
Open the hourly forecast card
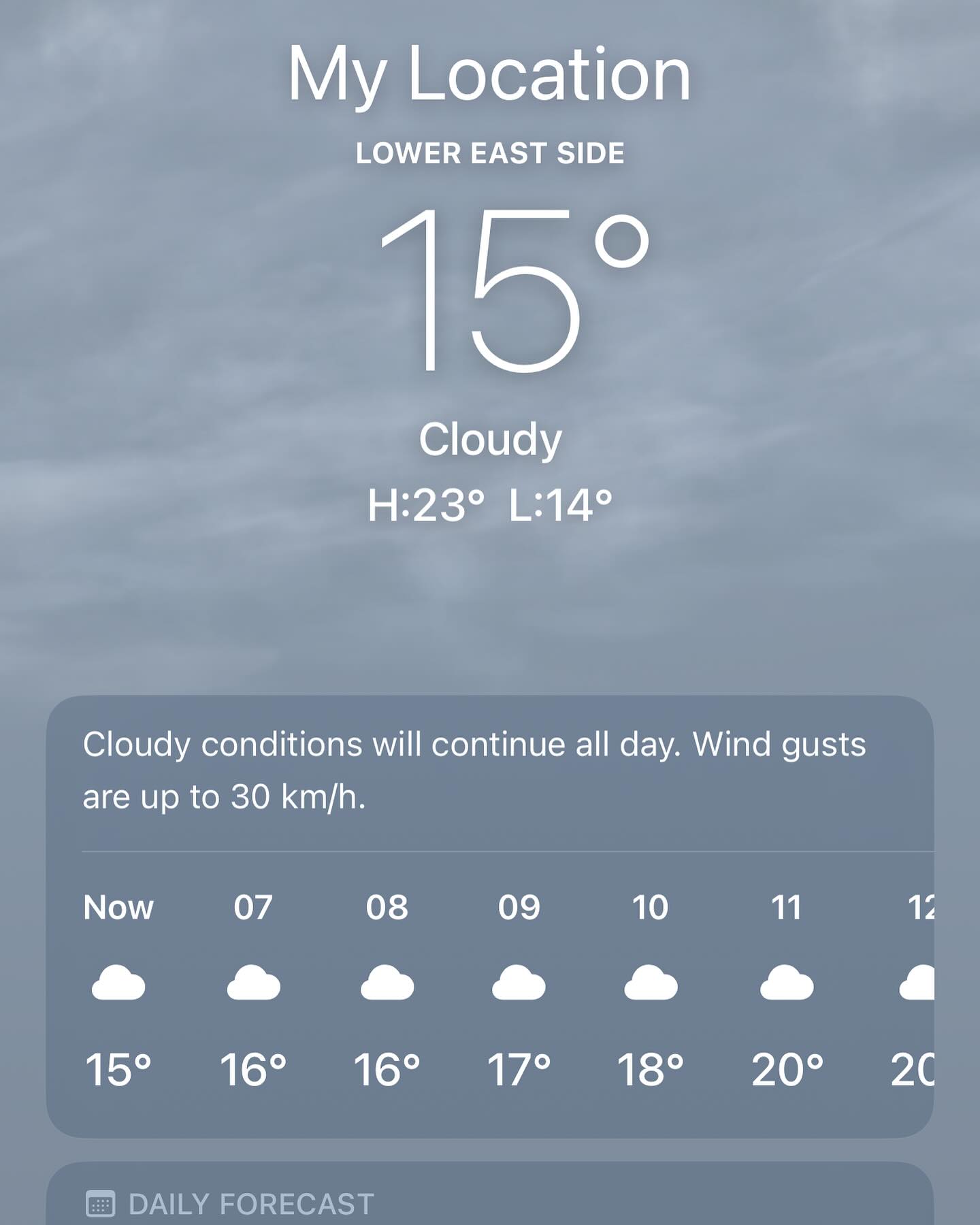click(490, 987)
